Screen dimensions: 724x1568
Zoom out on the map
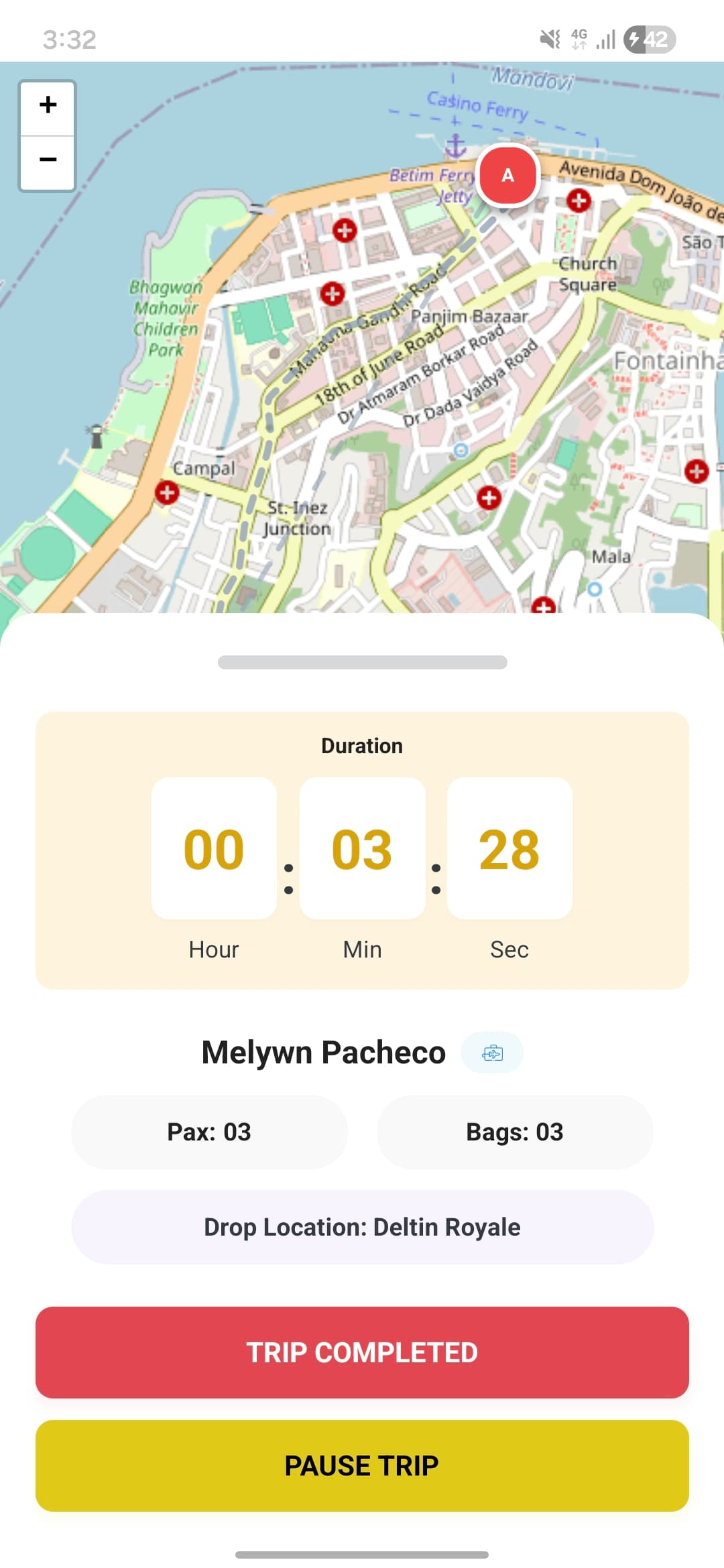click(x=46, y=159)
